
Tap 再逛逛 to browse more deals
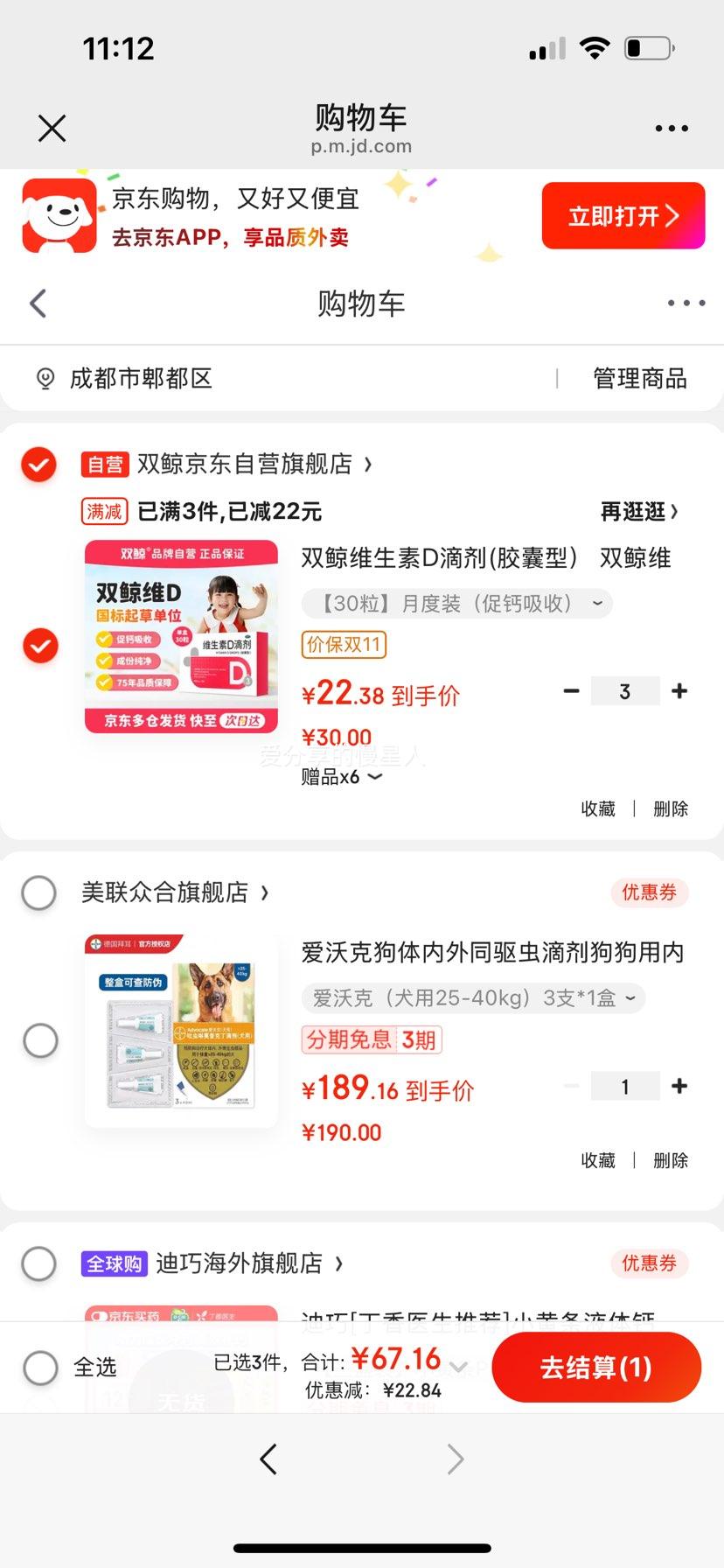coord(638,511)
